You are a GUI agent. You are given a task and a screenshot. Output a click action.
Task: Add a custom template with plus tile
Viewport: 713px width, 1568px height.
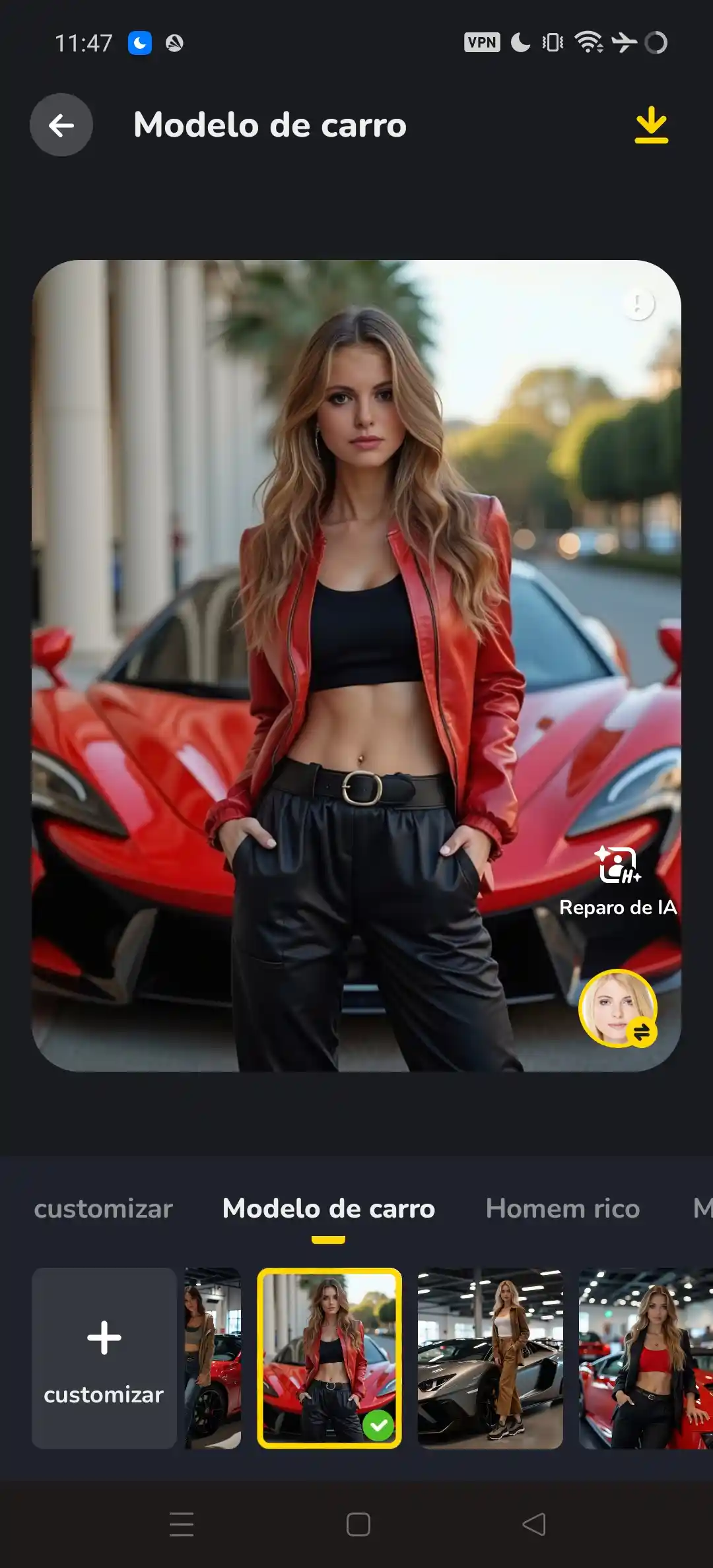pyautogui.click(x=104, y=1358)
